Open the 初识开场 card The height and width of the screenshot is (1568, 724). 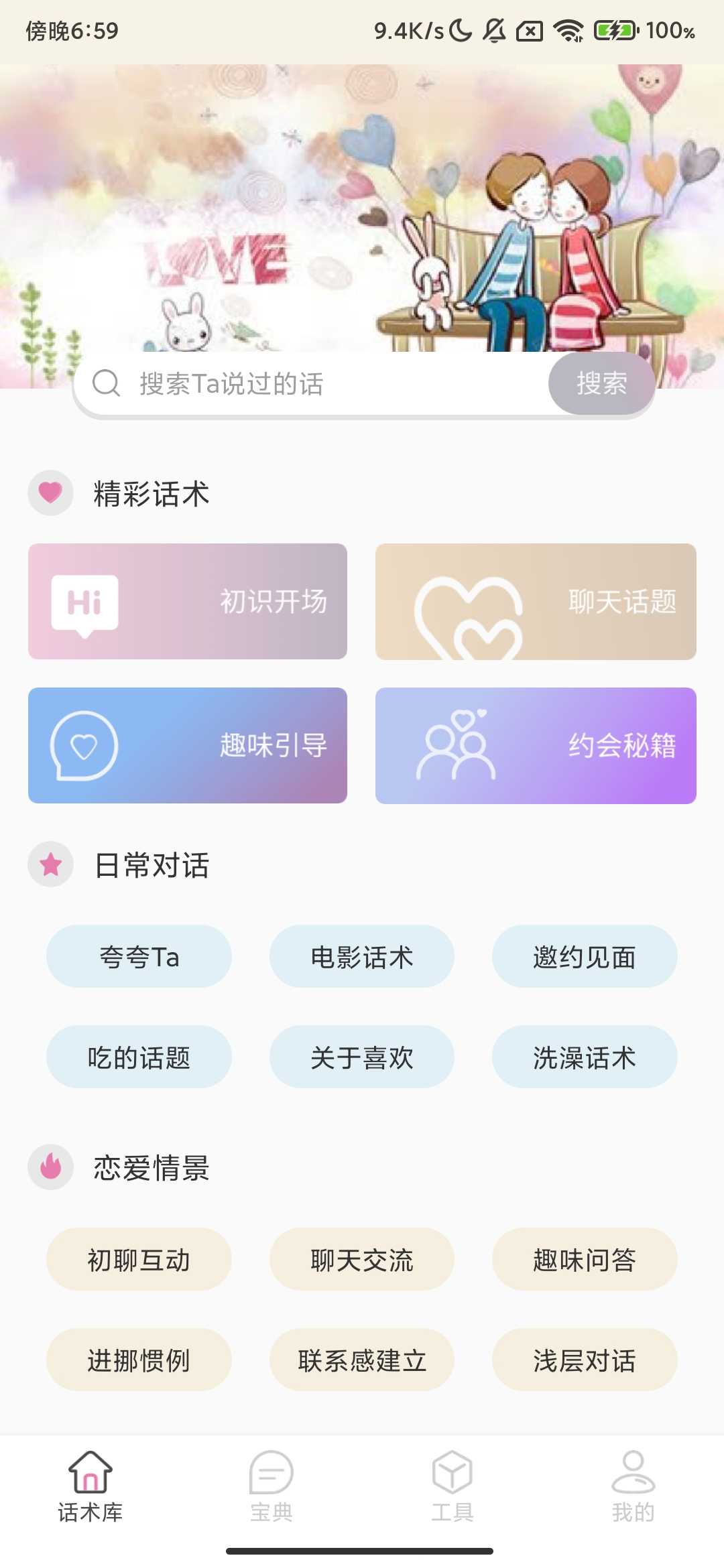(x=188, y=601)
